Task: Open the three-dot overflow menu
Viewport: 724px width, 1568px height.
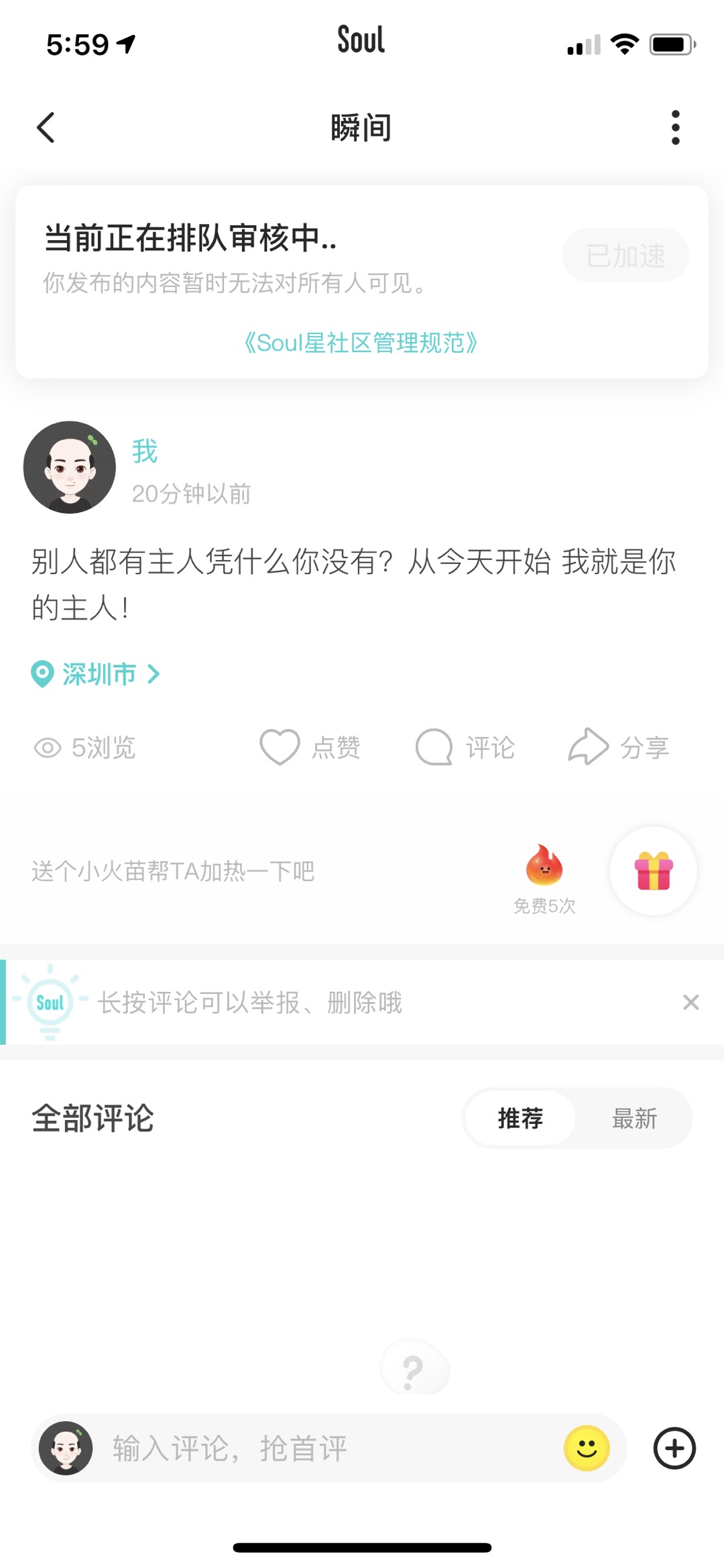Action: [675, 127]
